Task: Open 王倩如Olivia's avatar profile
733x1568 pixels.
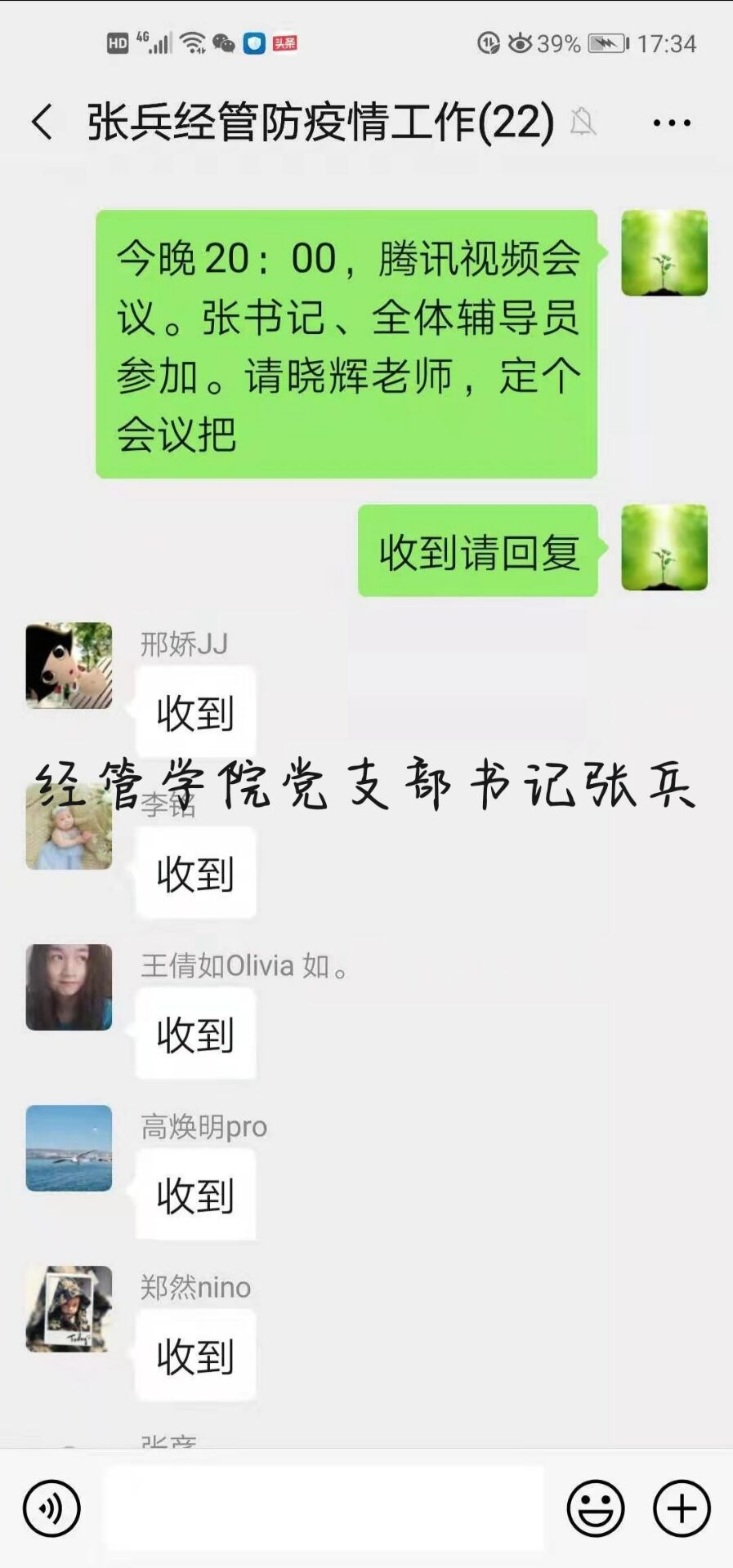Action: tap(69, 987)
